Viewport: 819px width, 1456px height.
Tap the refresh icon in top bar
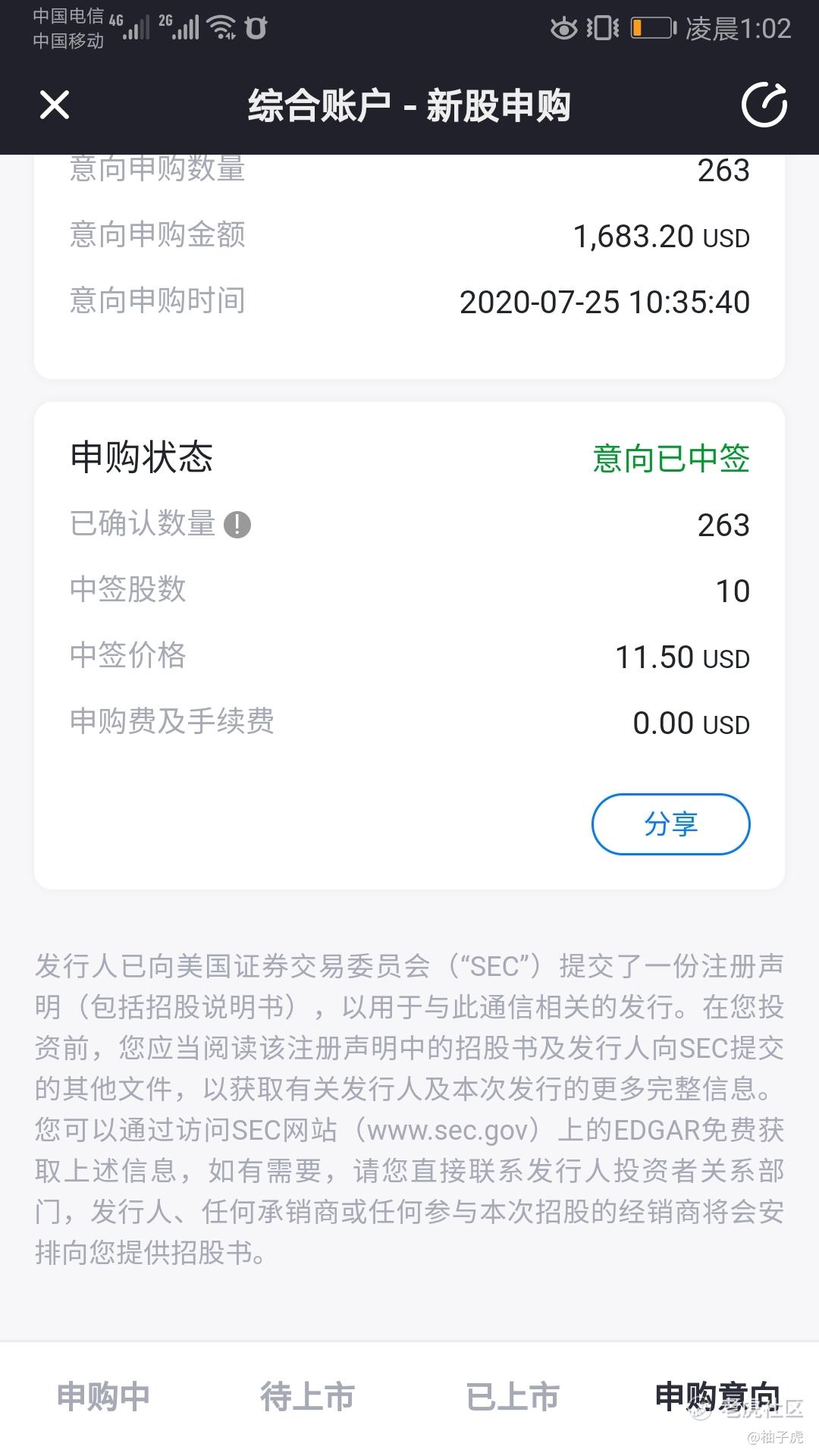(x=764, y=105)
